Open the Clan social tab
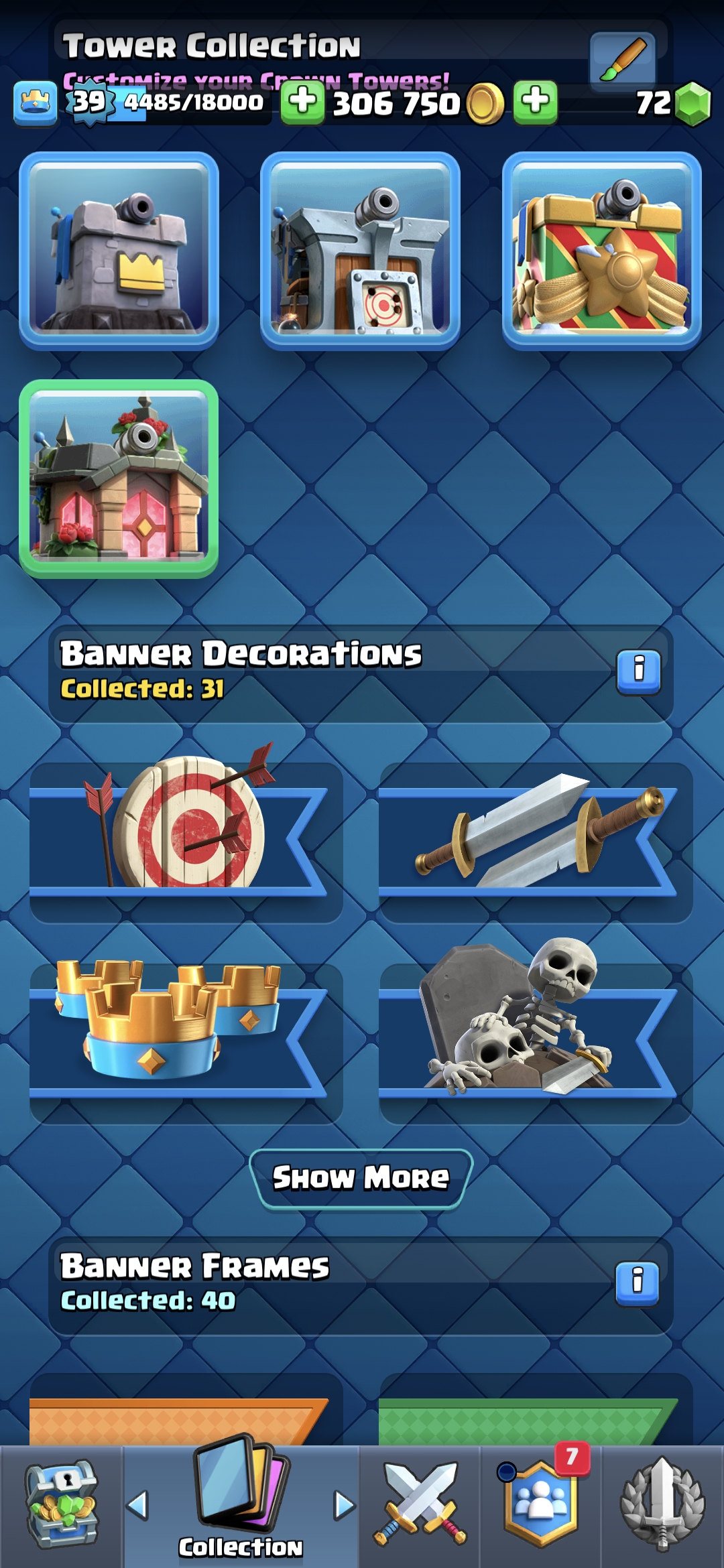 coord(541,1505)
